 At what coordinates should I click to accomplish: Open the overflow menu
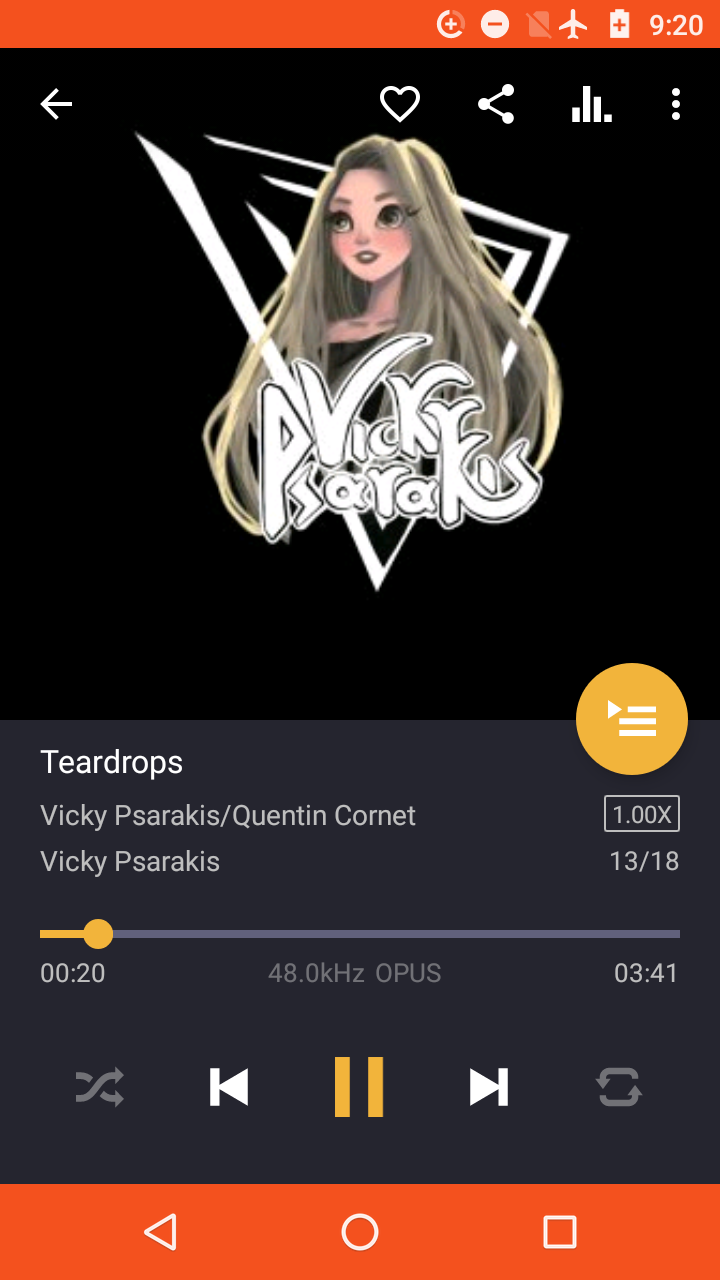click(676, 104)
